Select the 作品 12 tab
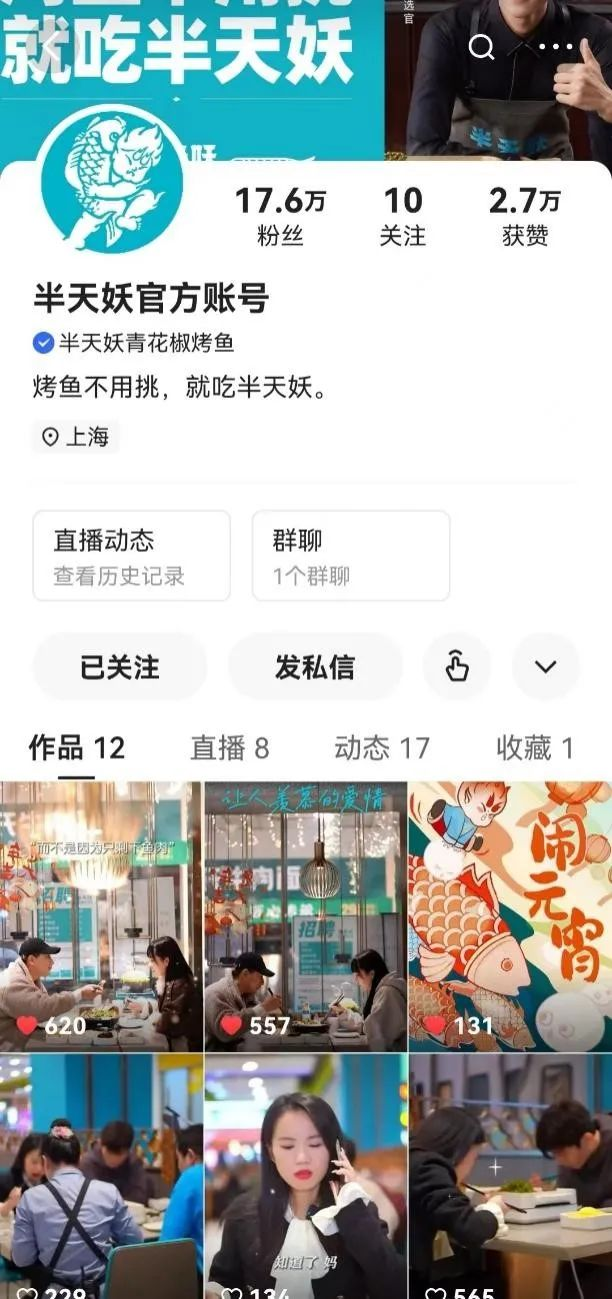The image size is (612, 1299). click(x=77, y=748)
